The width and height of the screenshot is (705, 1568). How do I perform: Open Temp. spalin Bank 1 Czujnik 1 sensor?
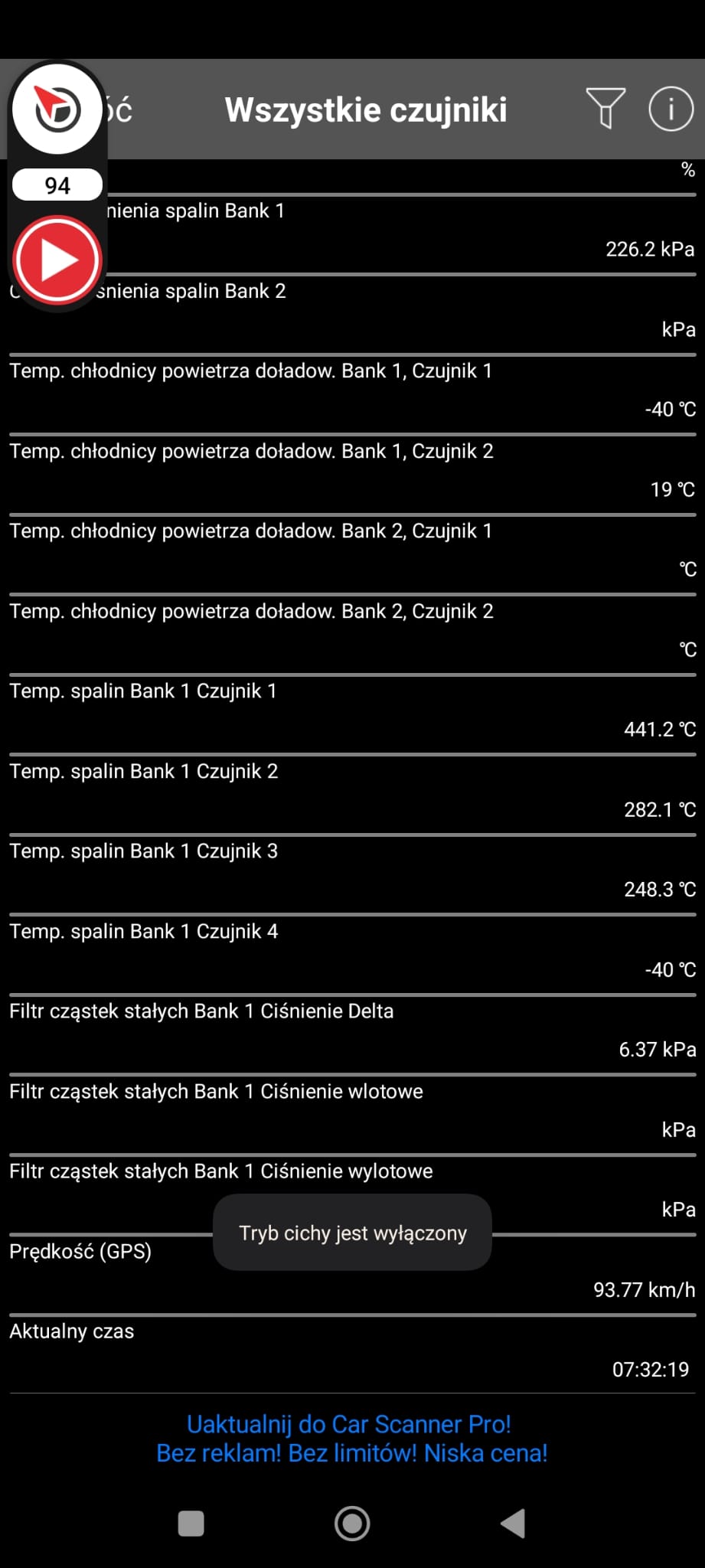(352, 710)
